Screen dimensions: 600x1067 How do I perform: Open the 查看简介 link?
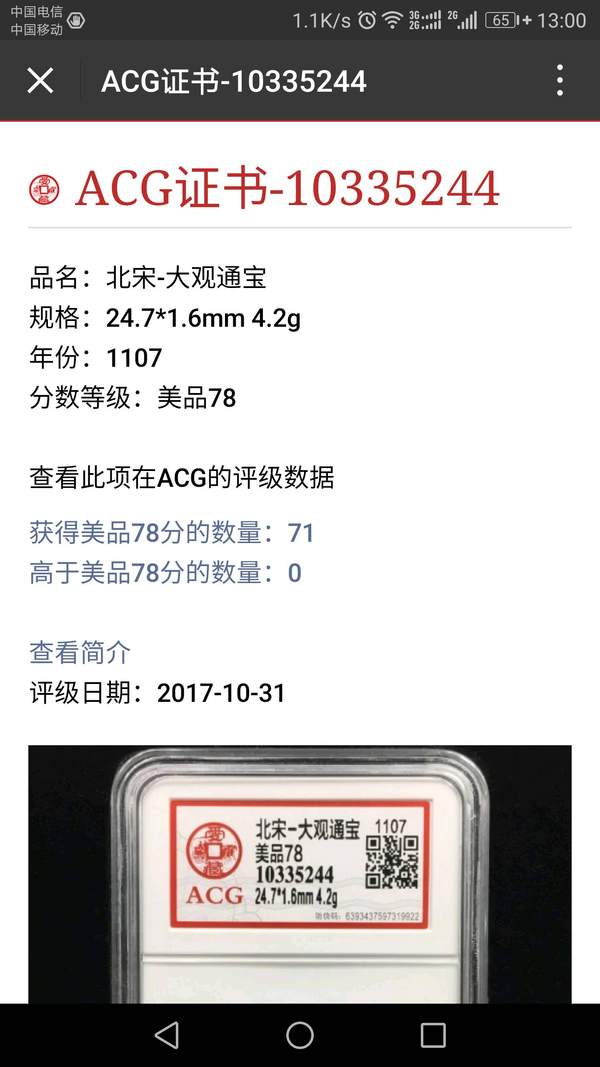pyautogui.click(x=80, y=653)
